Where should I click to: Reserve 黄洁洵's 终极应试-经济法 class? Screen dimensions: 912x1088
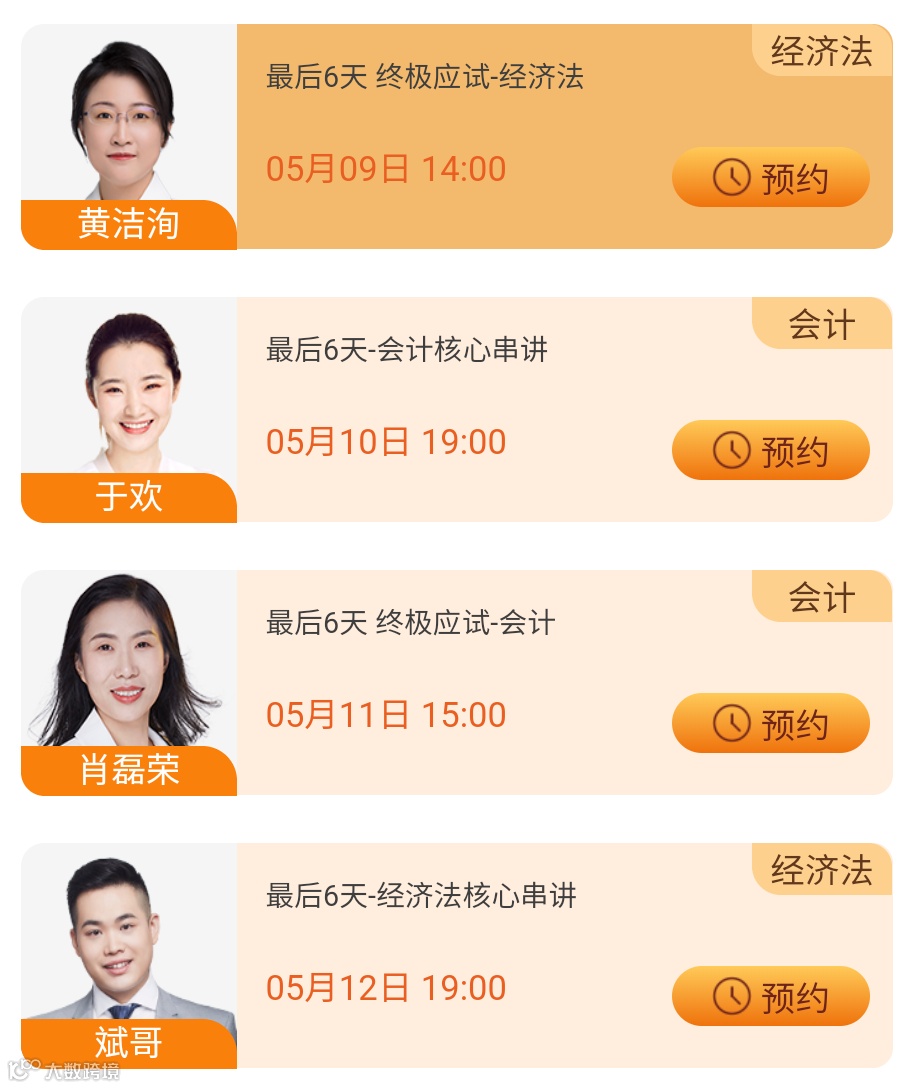(x=770, y=178)
